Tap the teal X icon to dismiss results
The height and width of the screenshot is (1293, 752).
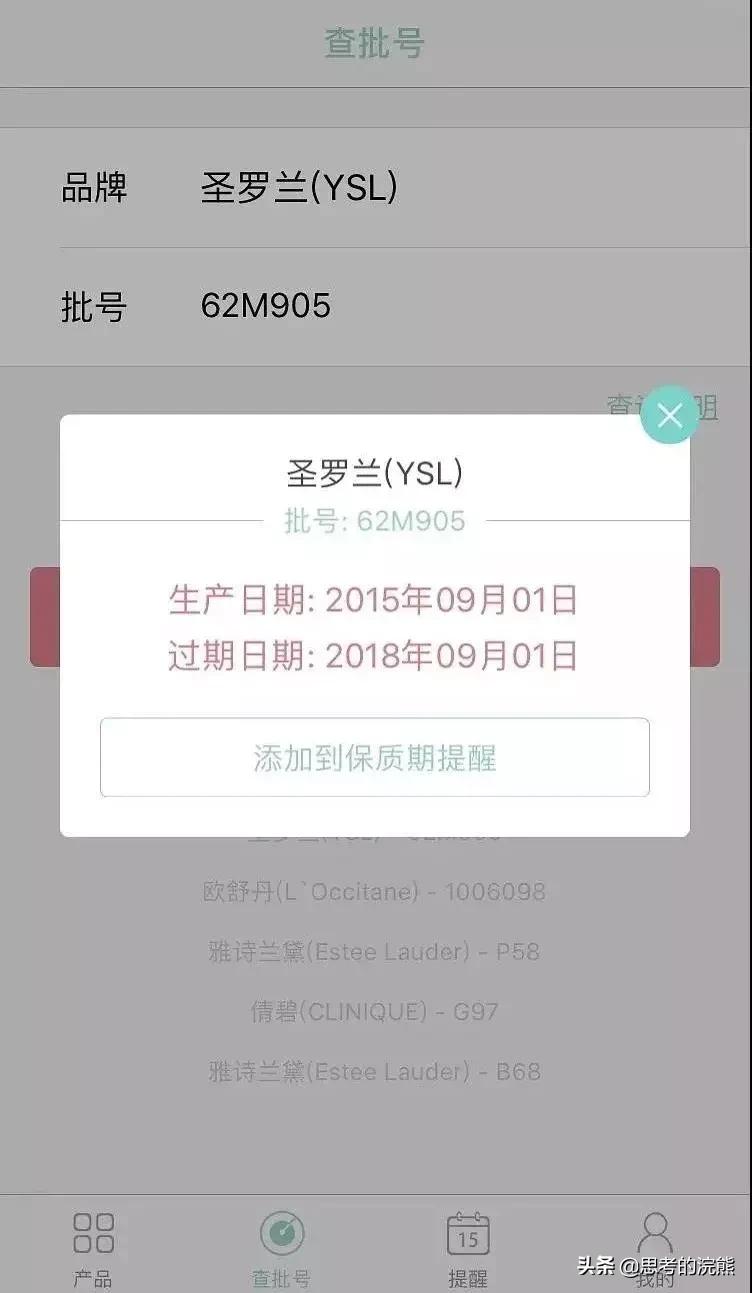tap(668, 416)
